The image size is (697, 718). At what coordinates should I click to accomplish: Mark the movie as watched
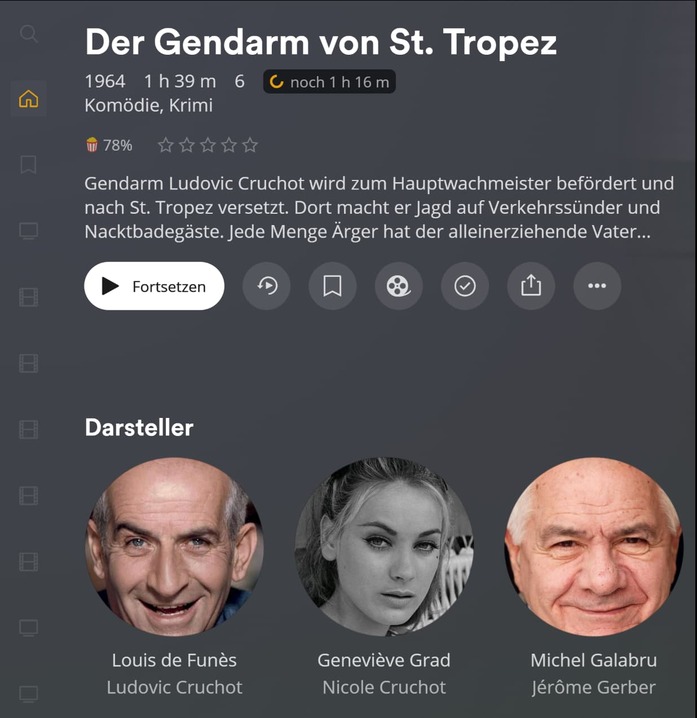(x=465, y=287)
